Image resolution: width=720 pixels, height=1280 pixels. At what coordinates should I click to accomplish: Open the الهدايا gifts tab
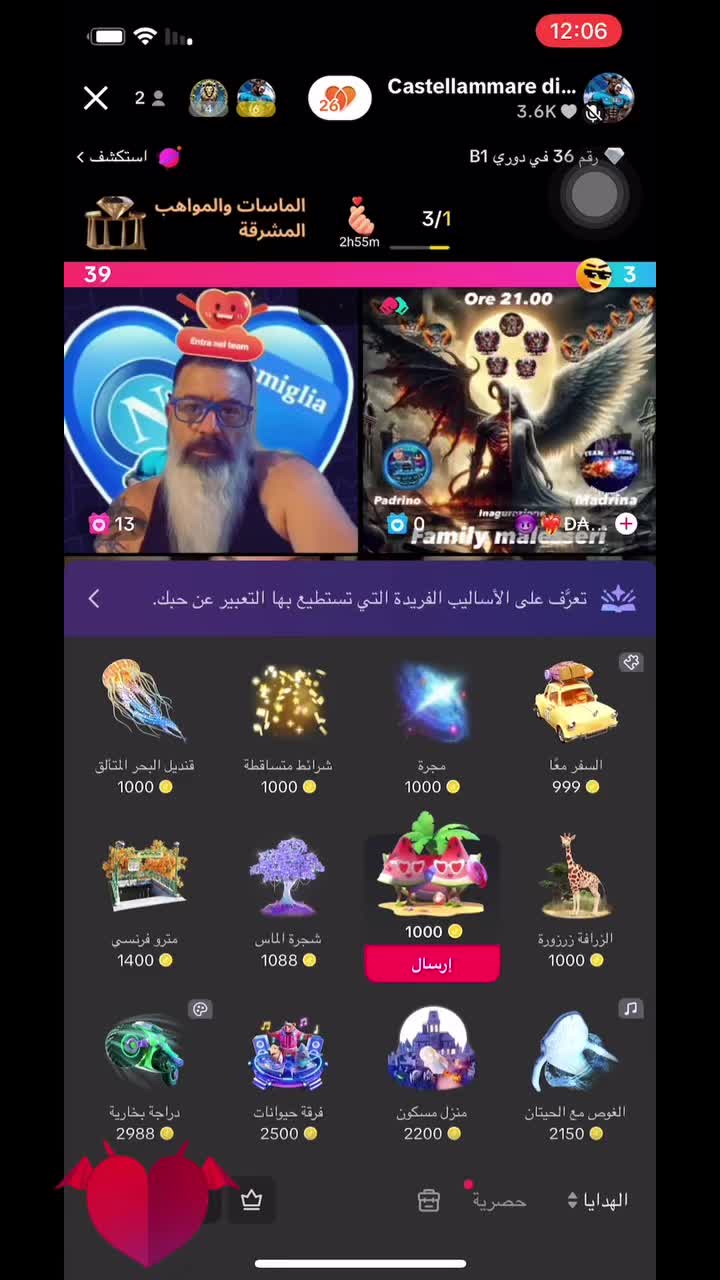pos(598,1200)
